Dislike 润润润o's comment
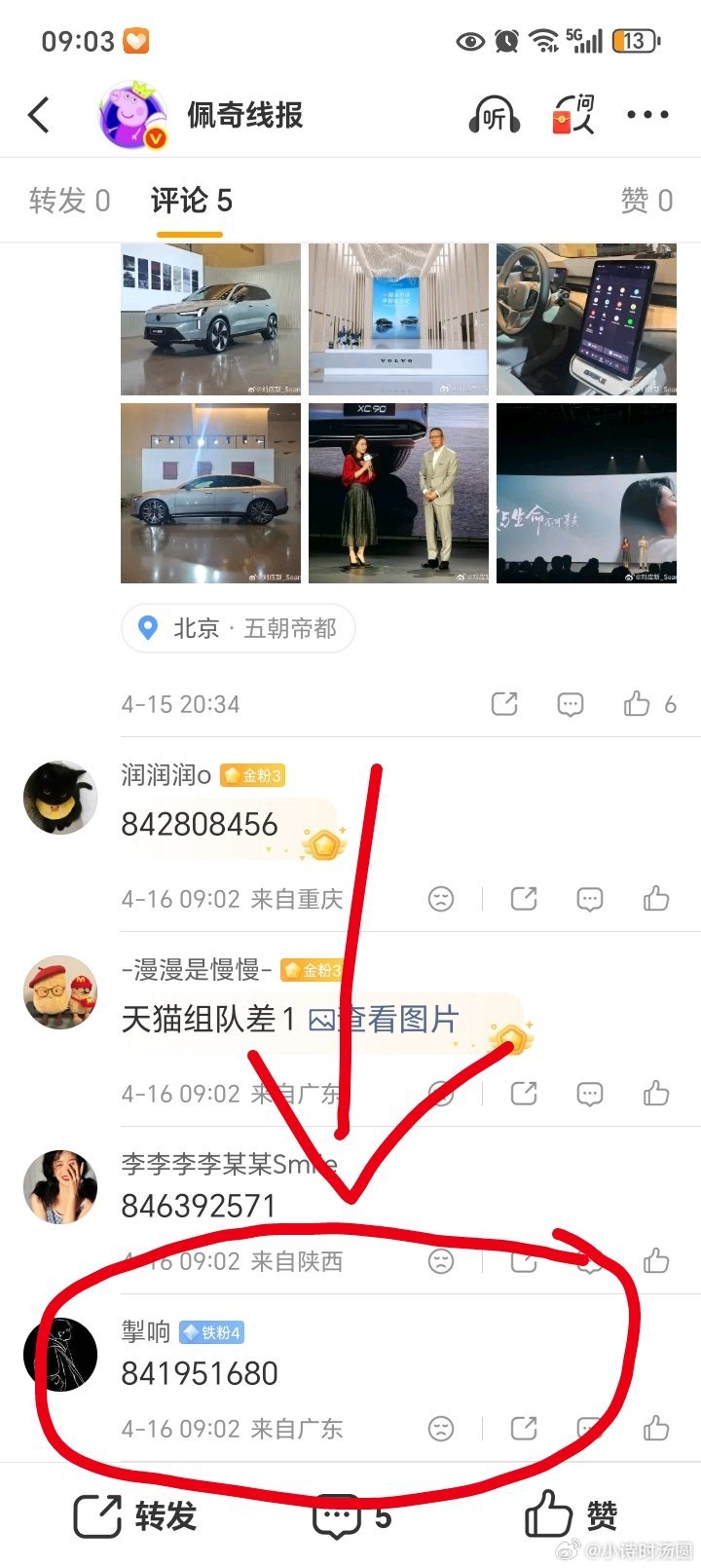This screenshot has width=701, height=1568. [441, 898]
